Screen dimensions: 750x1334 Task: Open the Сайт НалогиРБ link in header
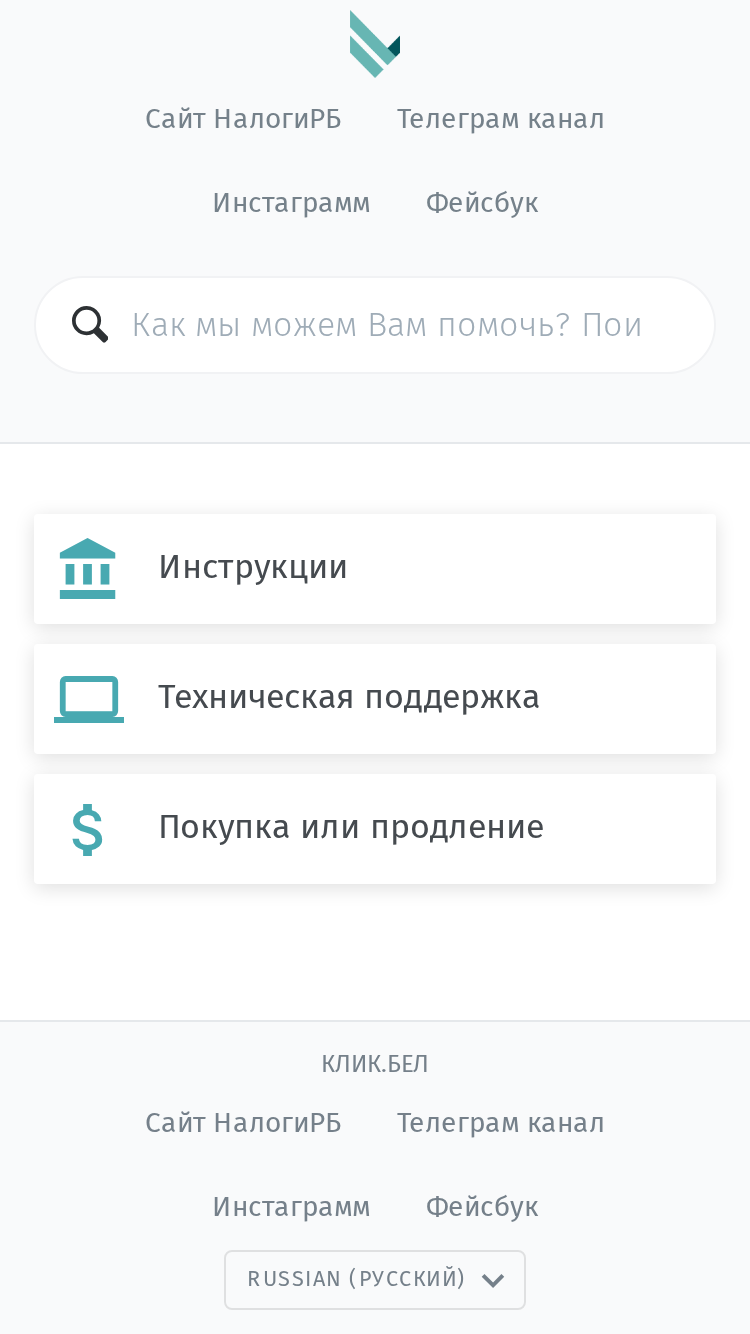(x=243, y=119)
